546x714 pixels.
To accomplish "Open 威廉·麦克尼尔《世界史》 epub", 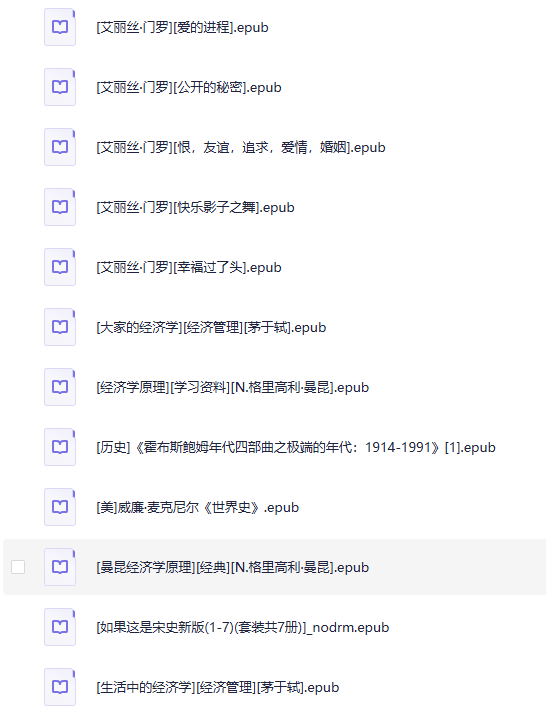I will (x=198, y=507).
